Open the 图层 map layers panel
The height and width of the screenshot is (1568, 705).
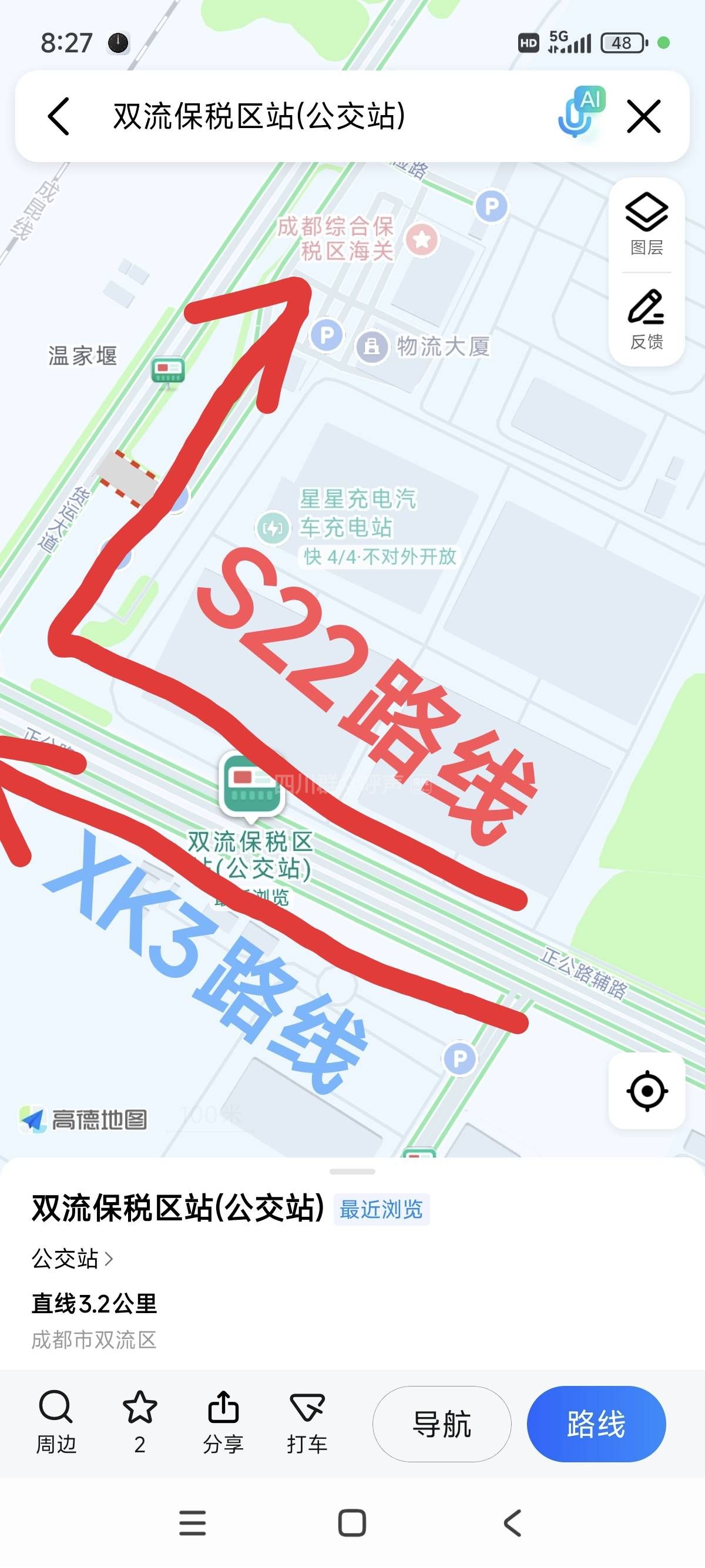click(x=646, y=224)
